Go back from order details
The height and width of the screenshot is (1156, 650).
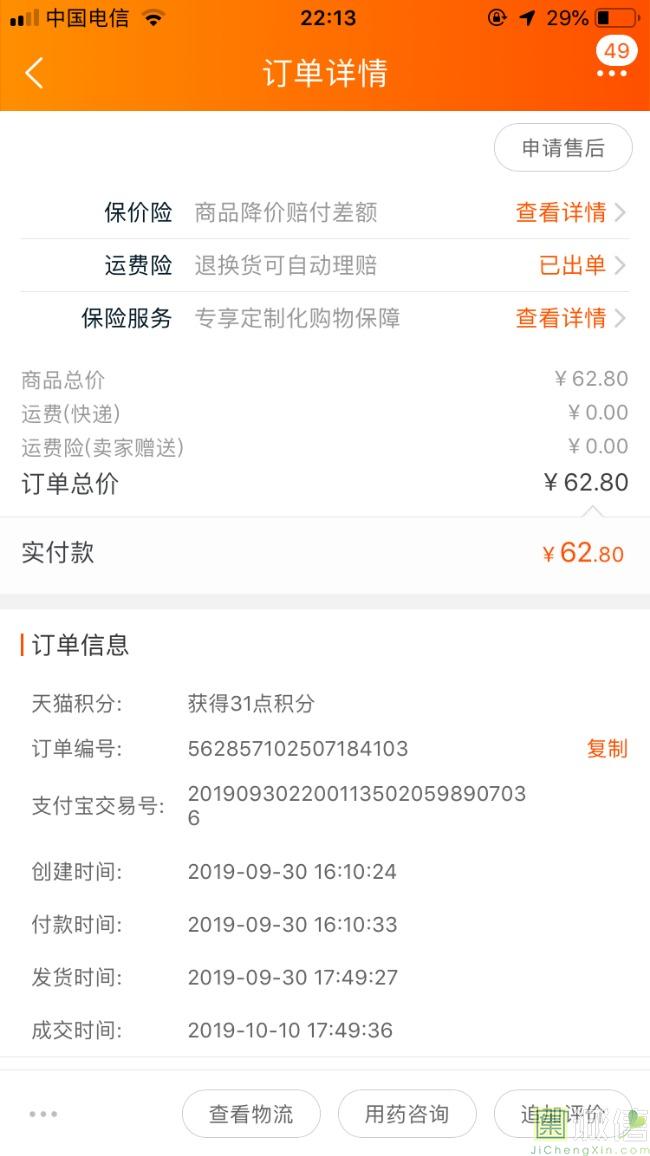(x=34, y=73)
